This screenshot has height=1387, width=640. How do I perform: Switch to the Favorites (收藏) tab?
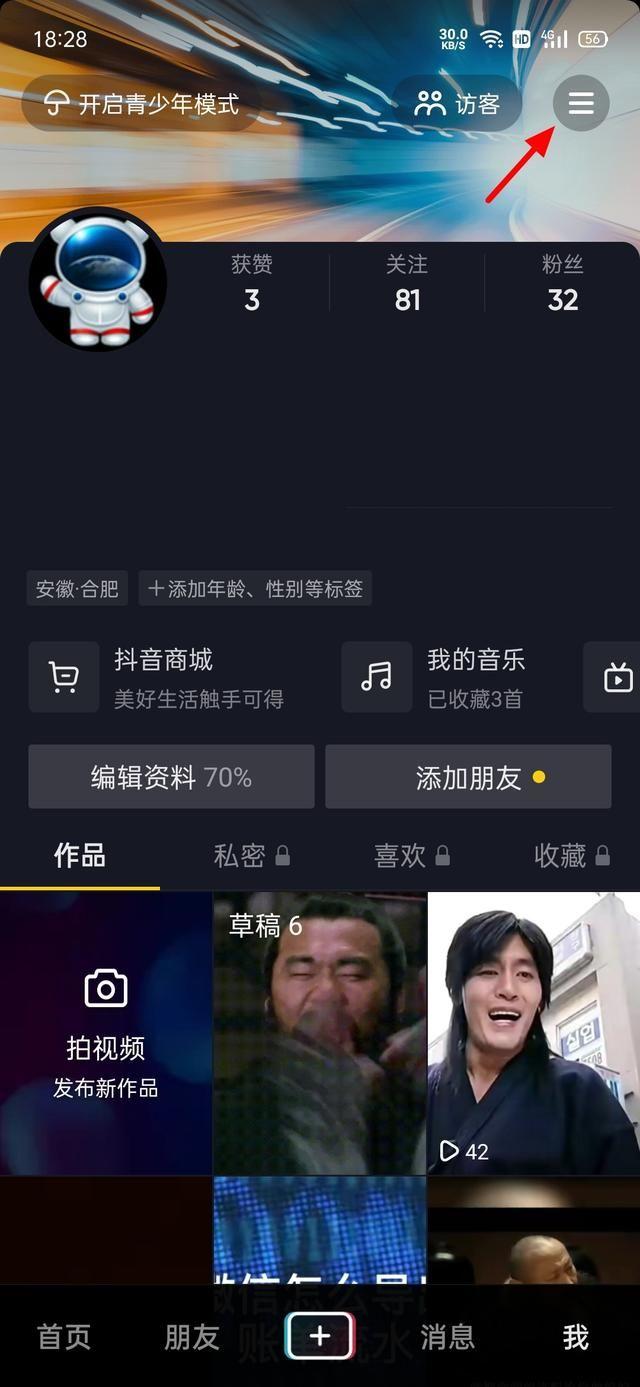click(x=570, y=856)
